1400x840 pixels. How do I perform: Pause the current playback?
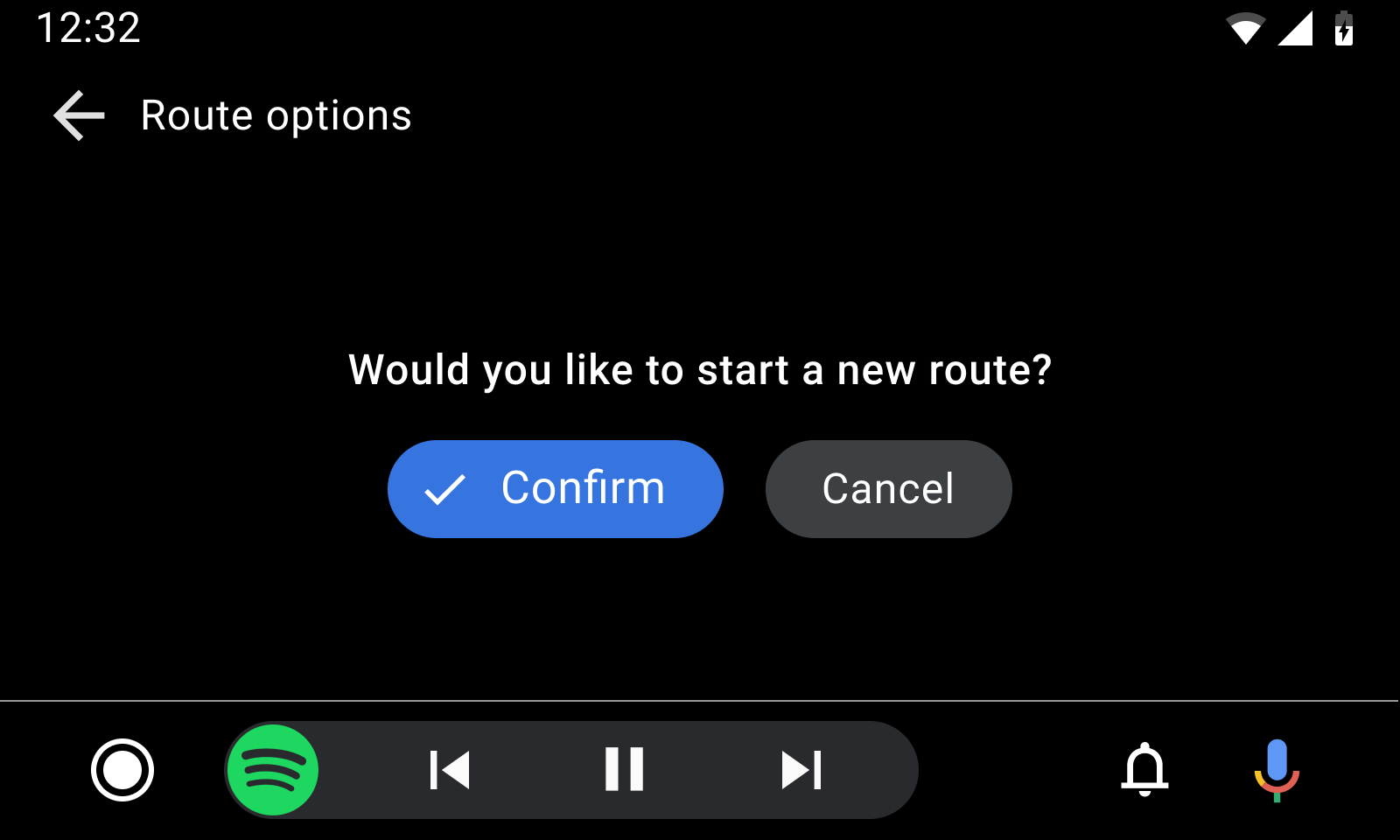point(624,770)
